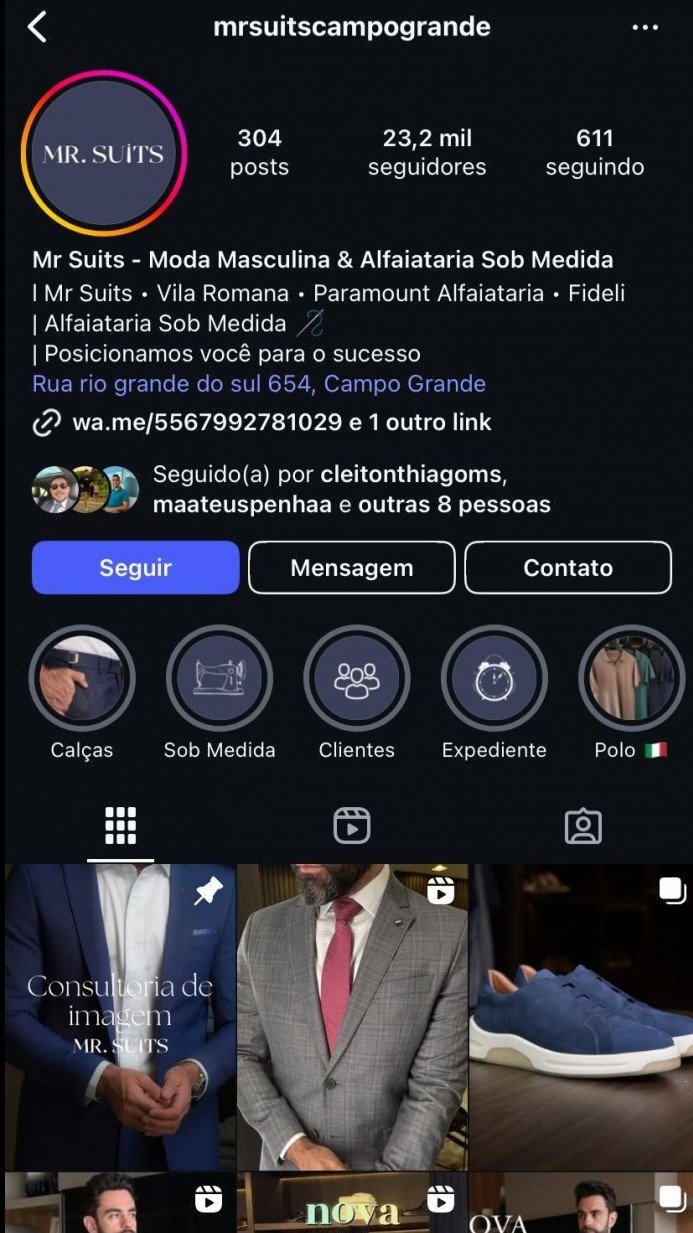Screen dimensions: 693x1233
Task: Open the Polo highlight
Action: click(631, 679)
